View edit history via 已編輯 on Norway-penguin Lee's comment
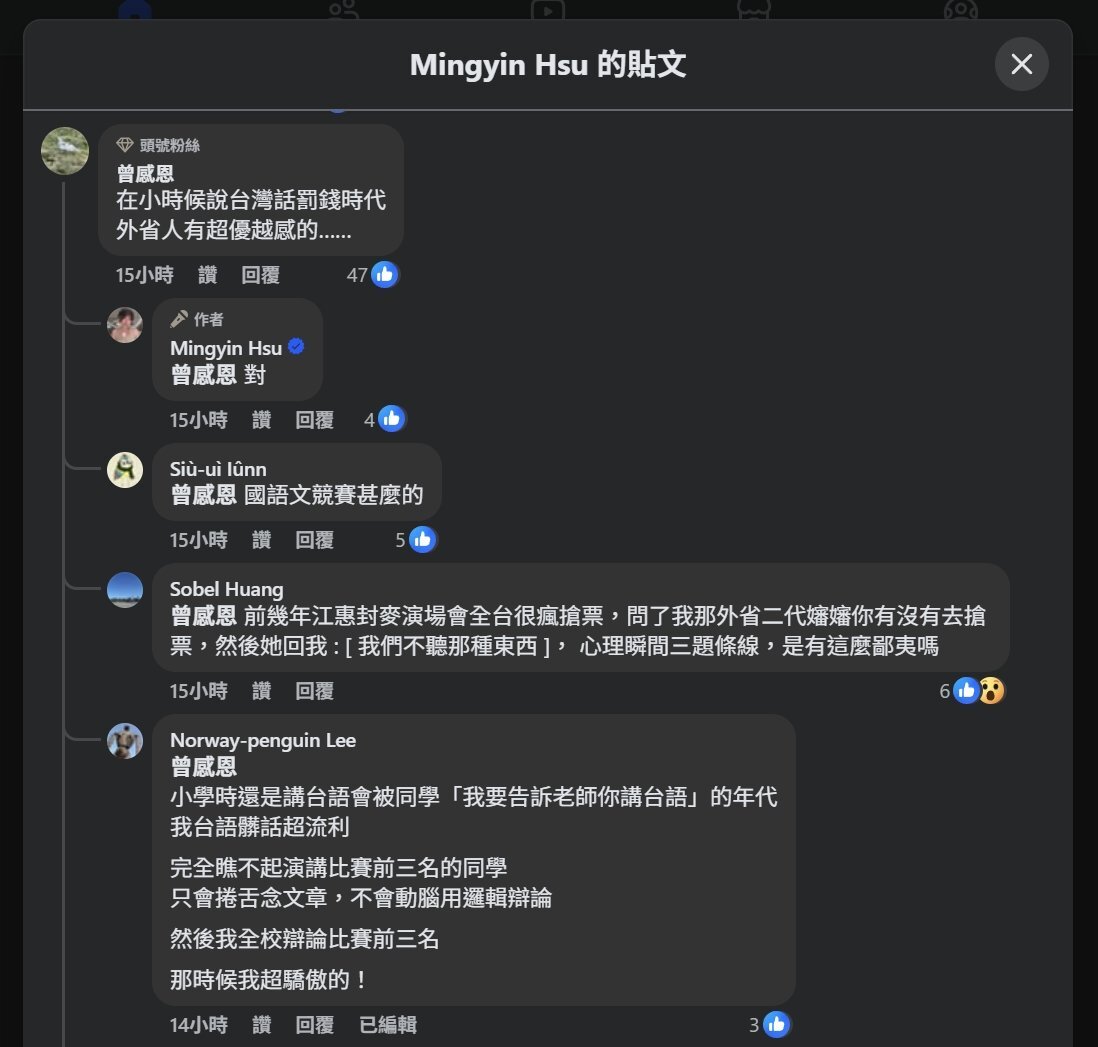This screenshot has width=1098, height=1047. pos(387,1025)
